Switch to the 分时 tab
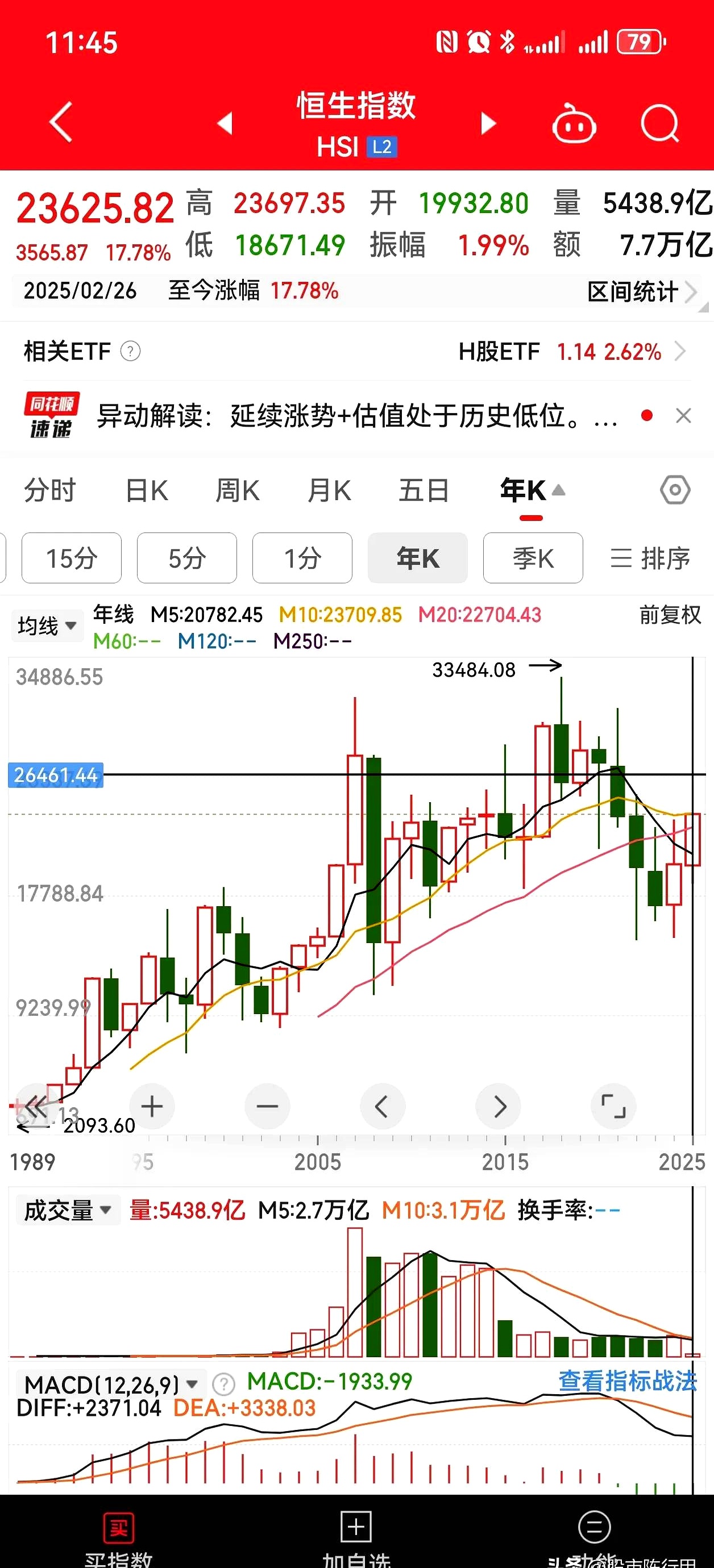The width and height of the screenshot is (714, 1568). coord(49,490)
